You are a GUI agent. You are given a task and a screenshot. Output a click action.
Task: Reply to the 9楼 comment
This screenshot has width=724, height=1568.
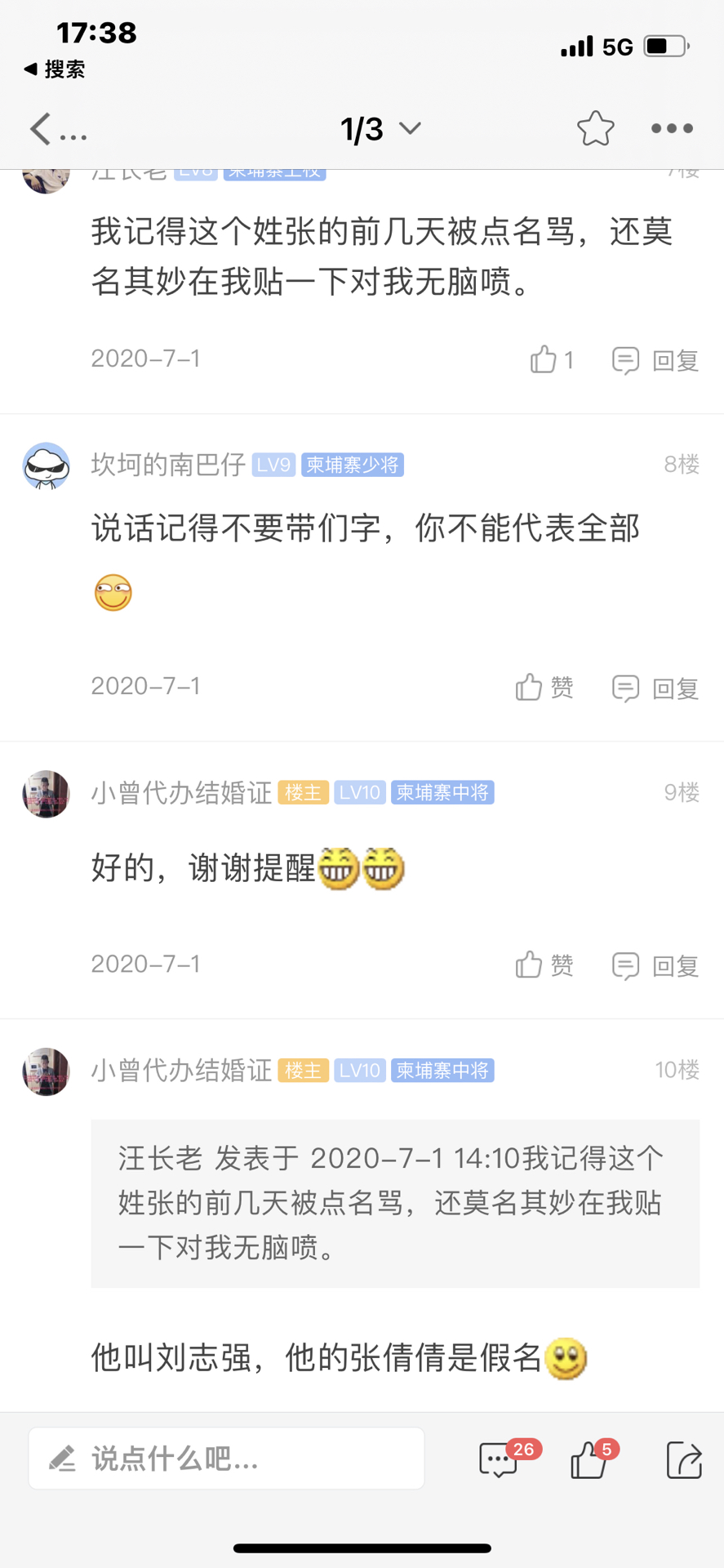[655, 966]
